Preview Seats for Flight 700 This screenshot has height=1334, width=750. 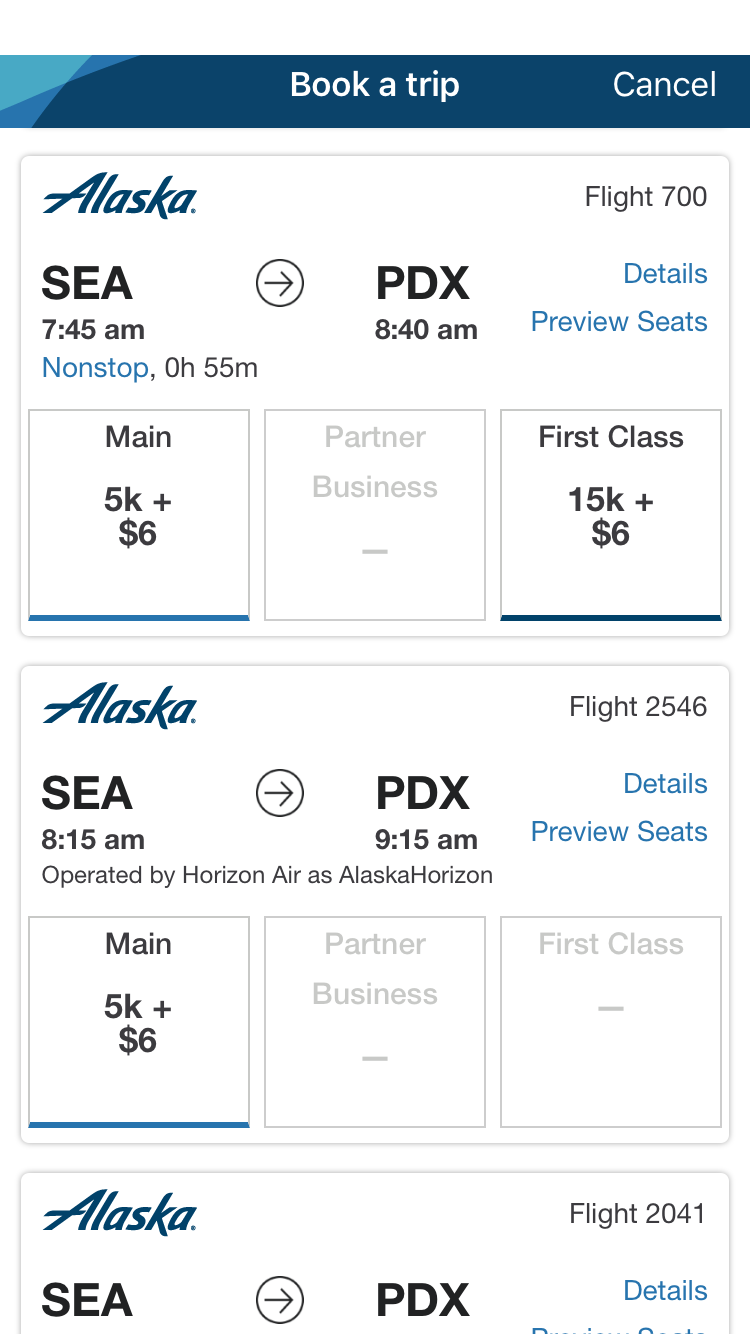point(619,322)
